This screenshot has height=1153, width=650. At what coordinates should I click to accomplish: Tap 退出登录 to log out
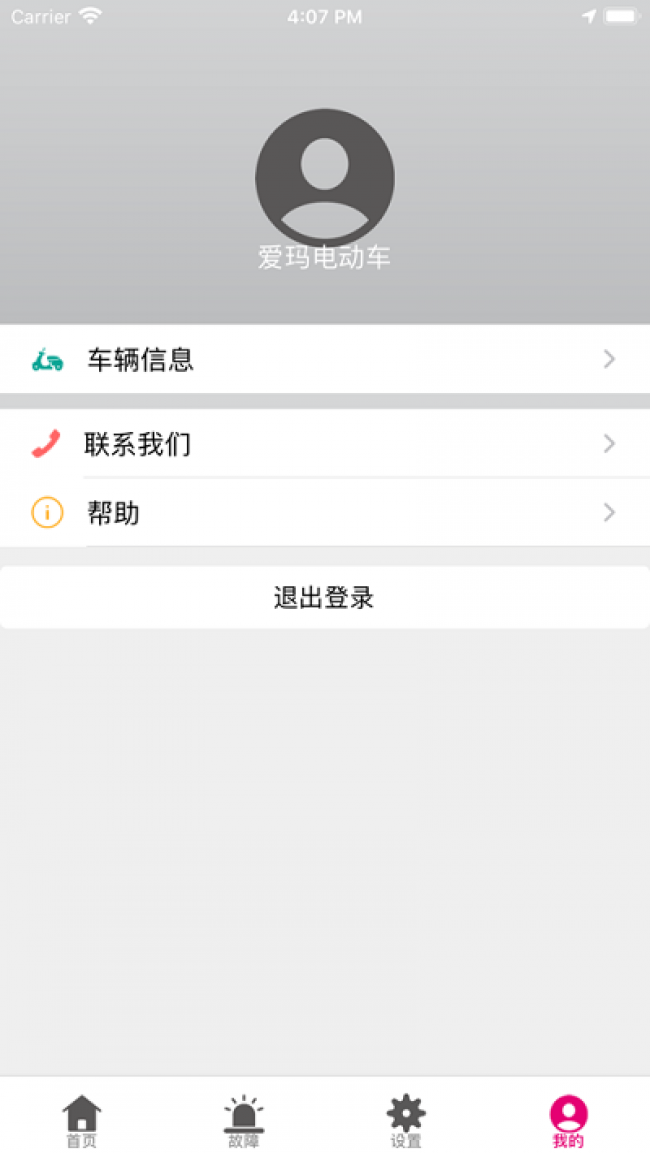coord(325,597)
